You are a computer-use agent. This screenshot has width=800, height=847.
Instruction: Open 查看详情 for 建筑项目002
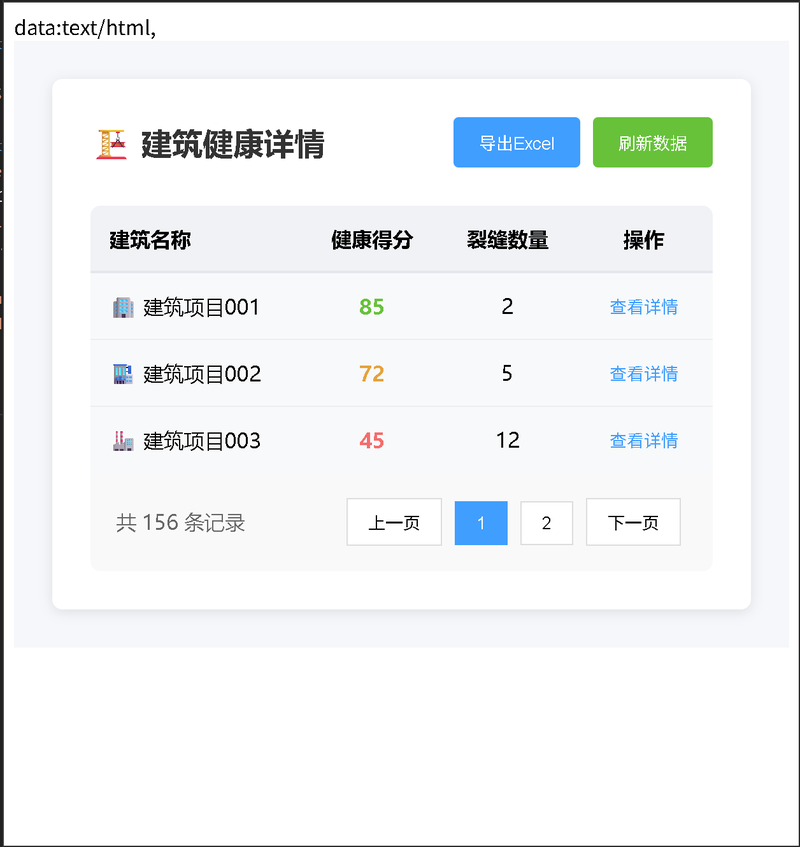(x=644, y=374)
